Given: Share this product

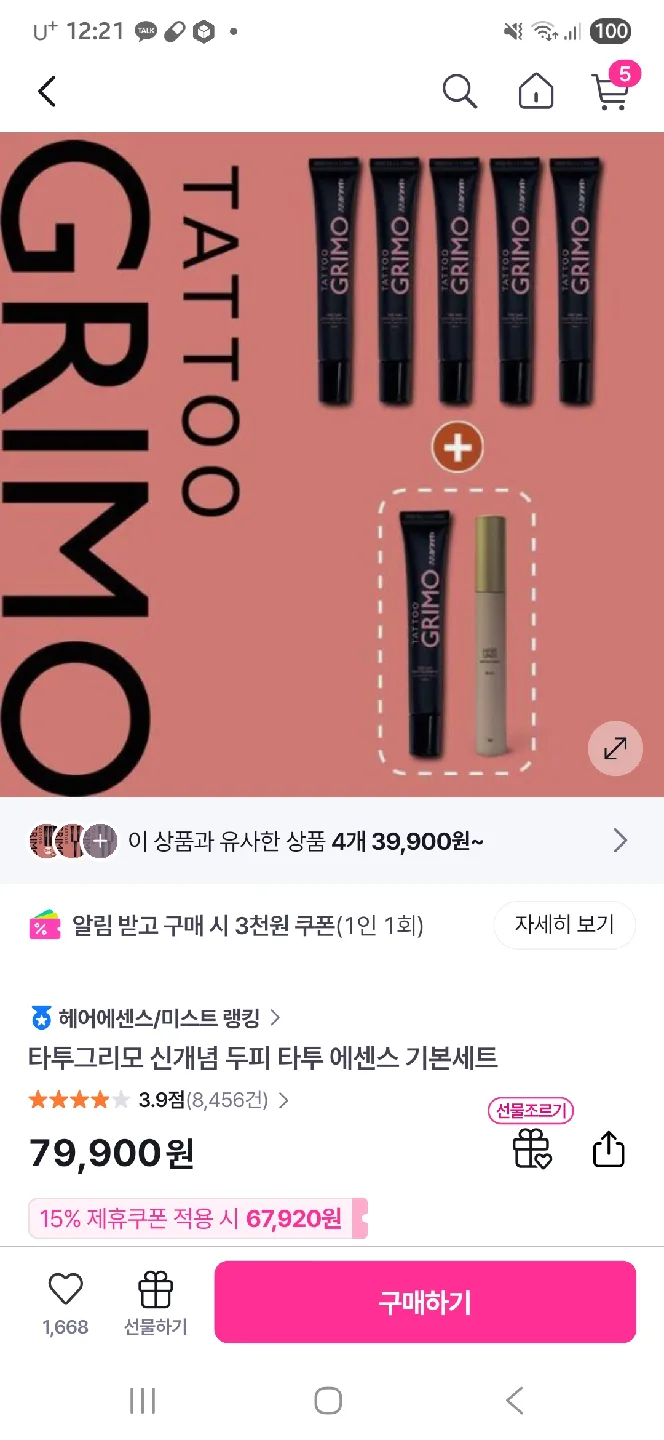Looking at the screenshot, I should [x=609, y=1150].
